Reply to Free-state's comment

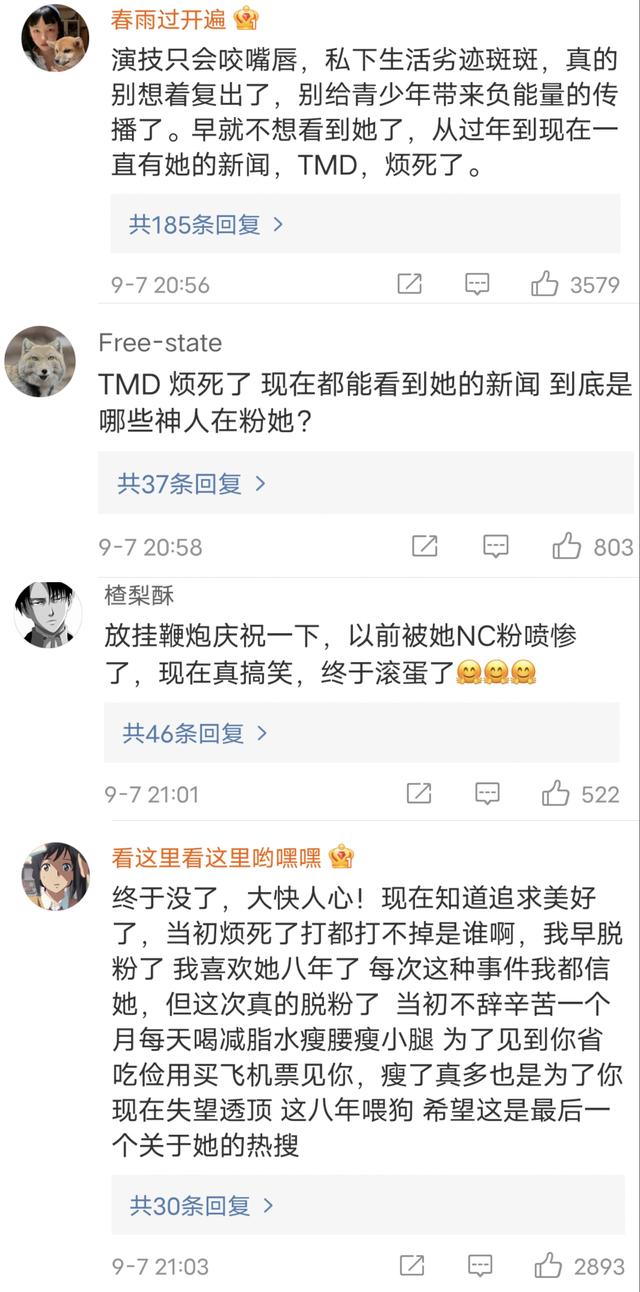pos(496,547)
